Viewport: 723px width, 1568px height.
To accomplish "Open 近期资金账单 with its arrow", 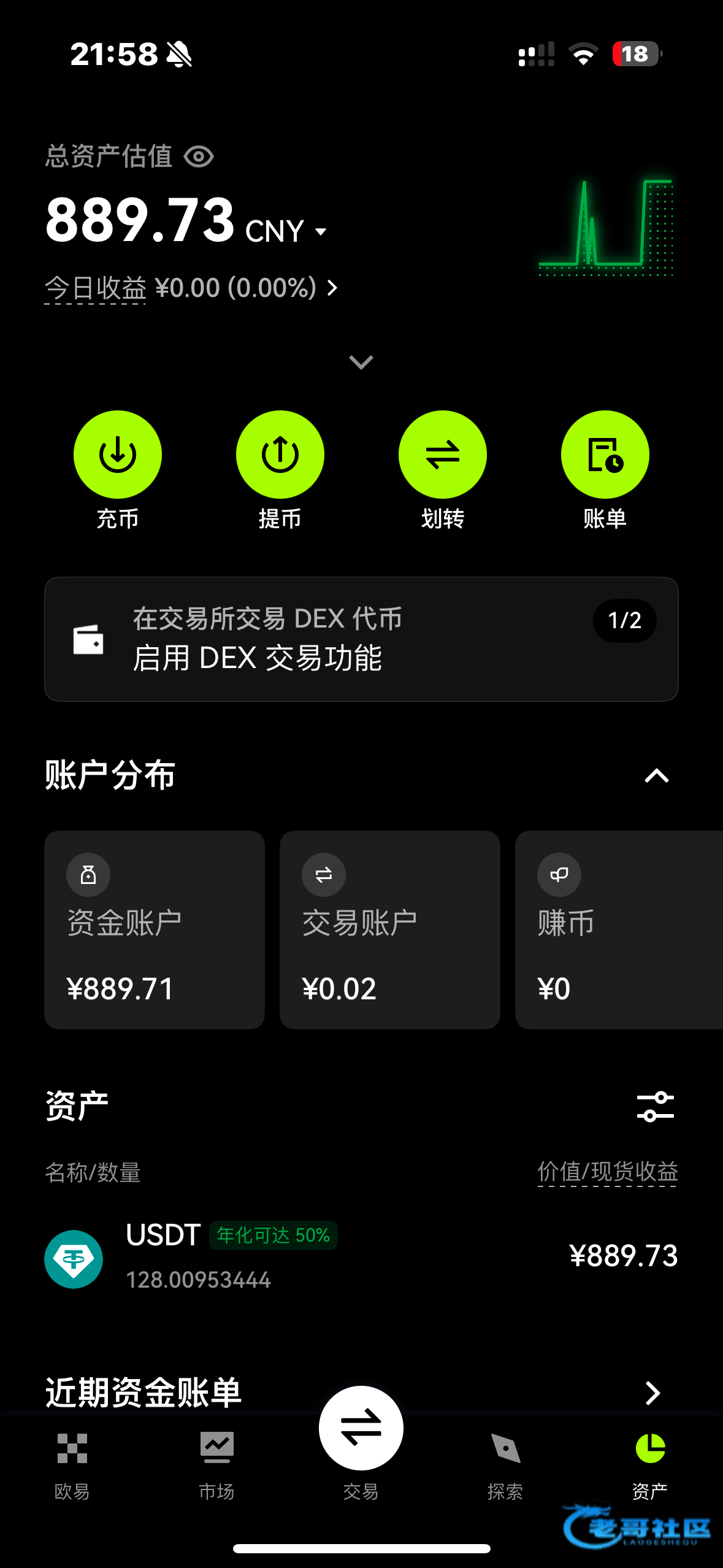I will tap(652, 1393).
